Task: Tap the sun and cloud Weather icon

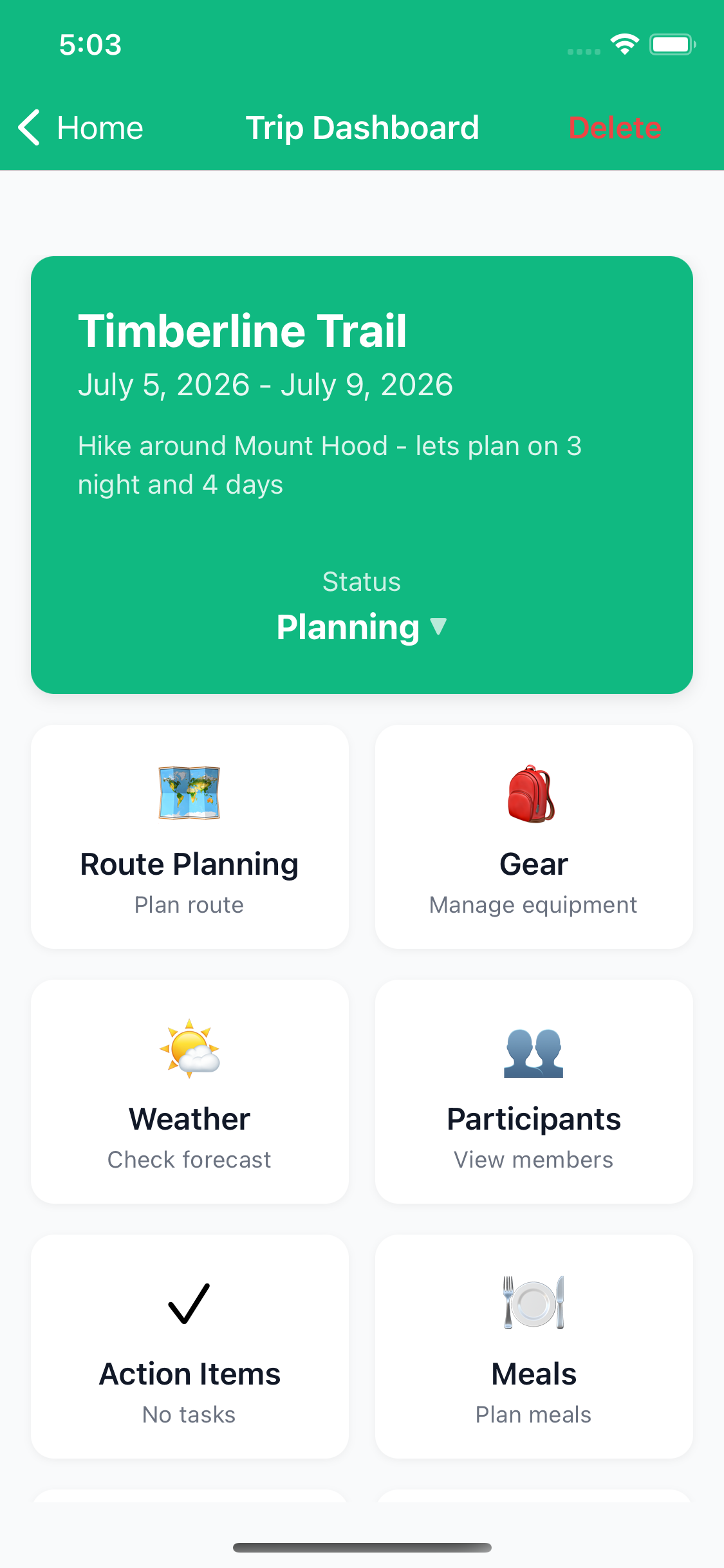Action: point(189,1049)
